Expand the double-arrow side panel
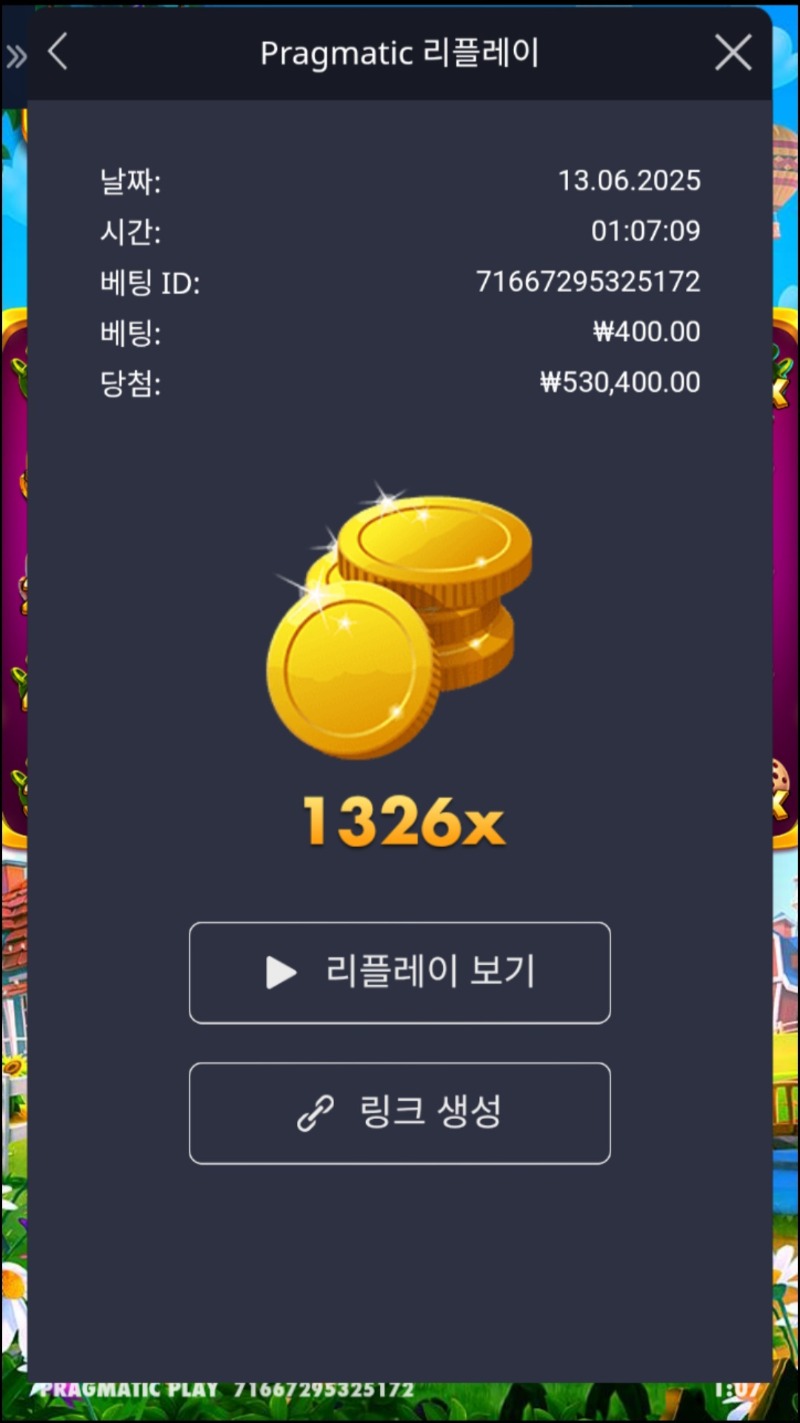 (x=16, y=56)
